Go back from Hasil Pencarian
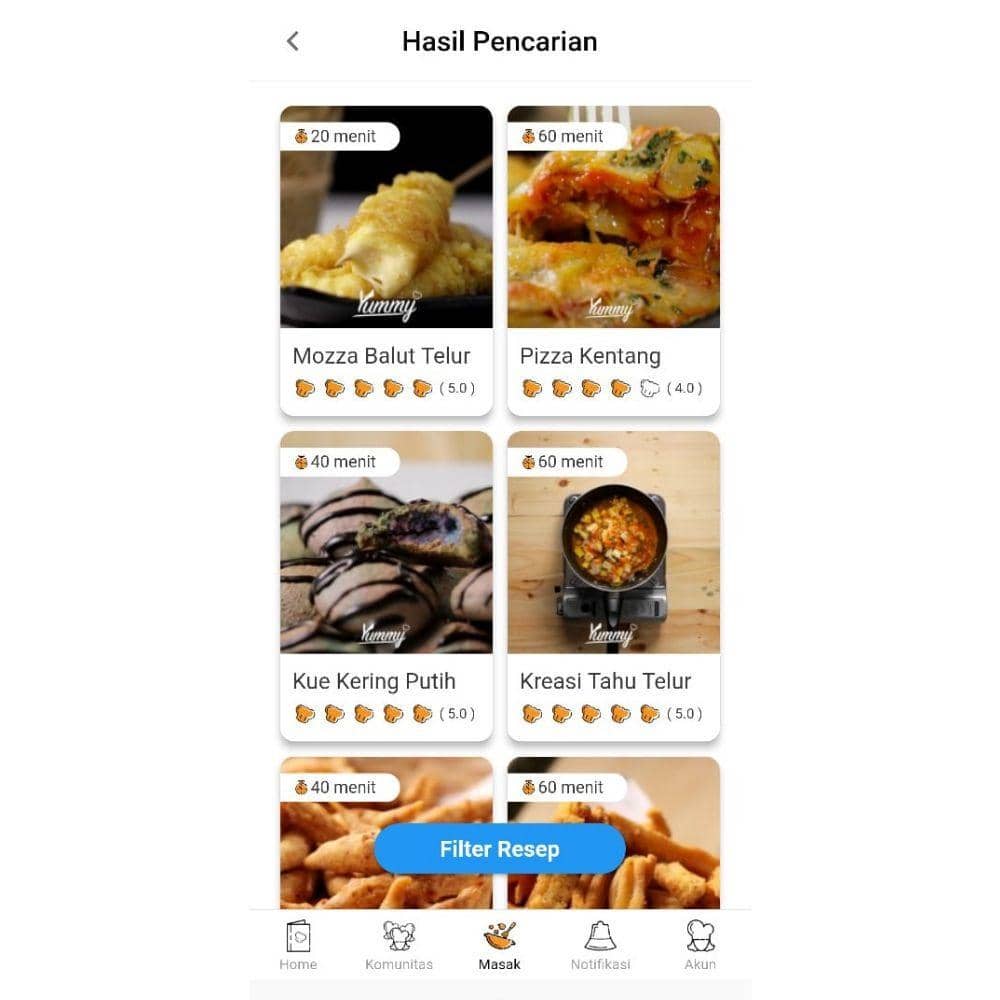This screenshot has height=1000, width=1000. 292,41
